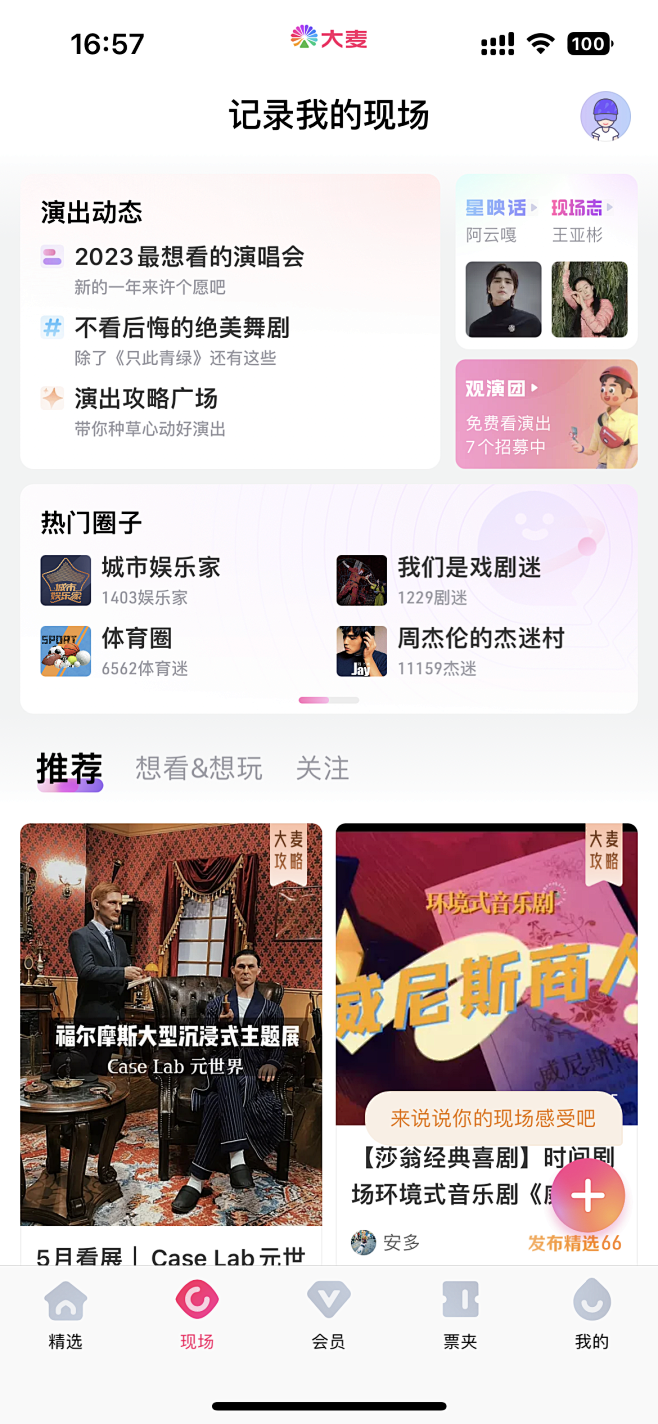Enter the 体育圈 circle
The width and height of the screenshot is (658, 1424).
(x=136, y=651)
